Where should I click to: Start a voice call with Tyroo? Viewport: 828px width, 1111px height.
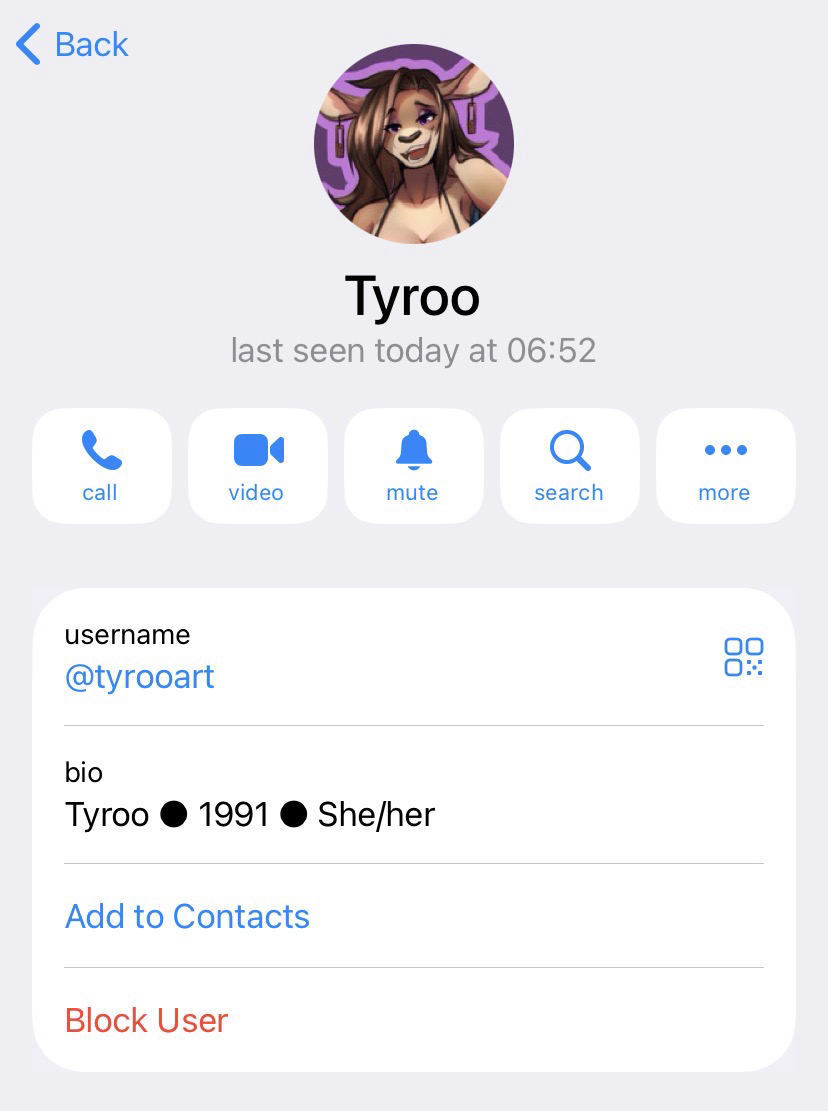[101, 466]
